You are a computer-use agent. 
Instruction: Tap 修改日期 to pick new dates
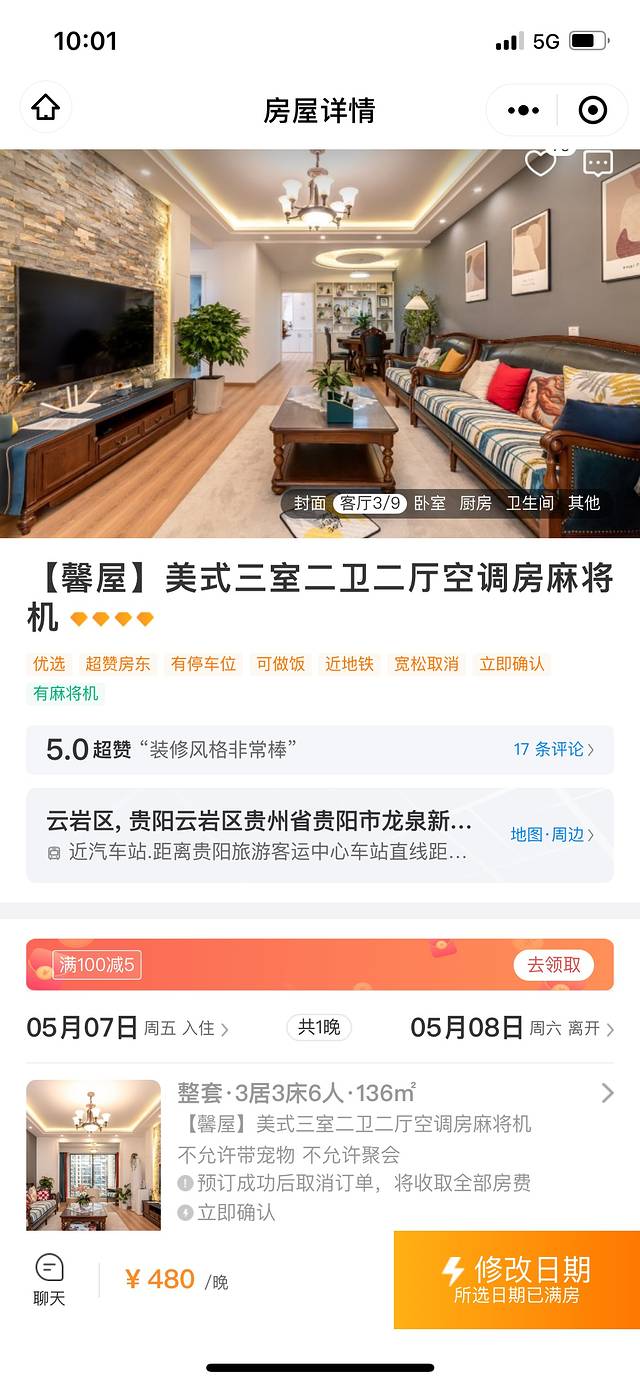point(517,1279)
